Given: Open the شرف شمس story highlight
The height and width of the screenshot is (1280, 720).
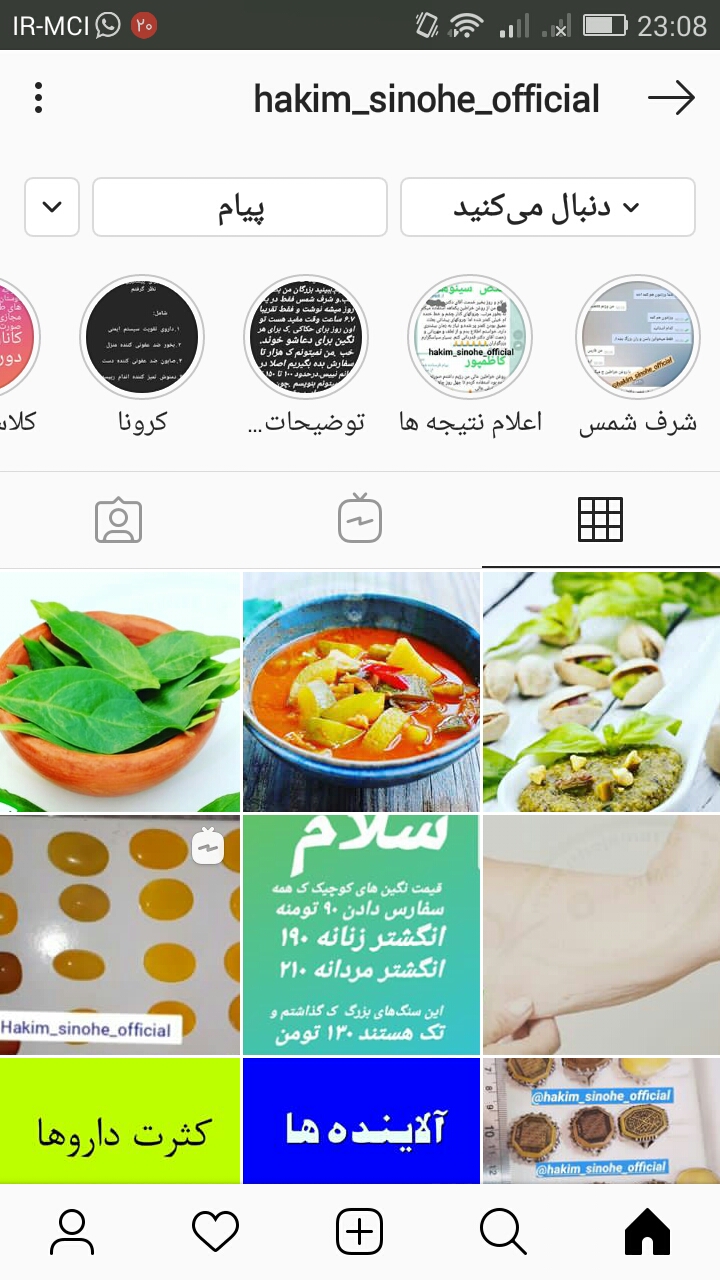Looking at the screenshot, I should click(638, 338).
